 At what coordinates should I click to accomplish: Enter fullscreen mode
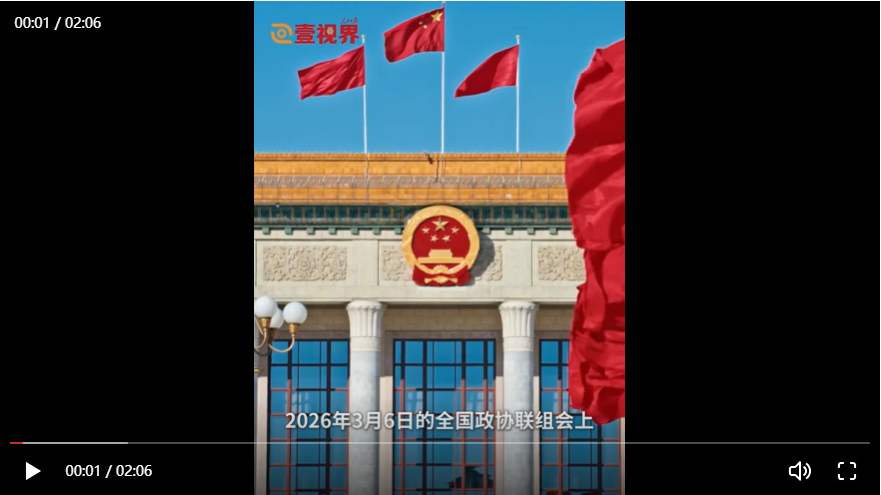[847, 471]
